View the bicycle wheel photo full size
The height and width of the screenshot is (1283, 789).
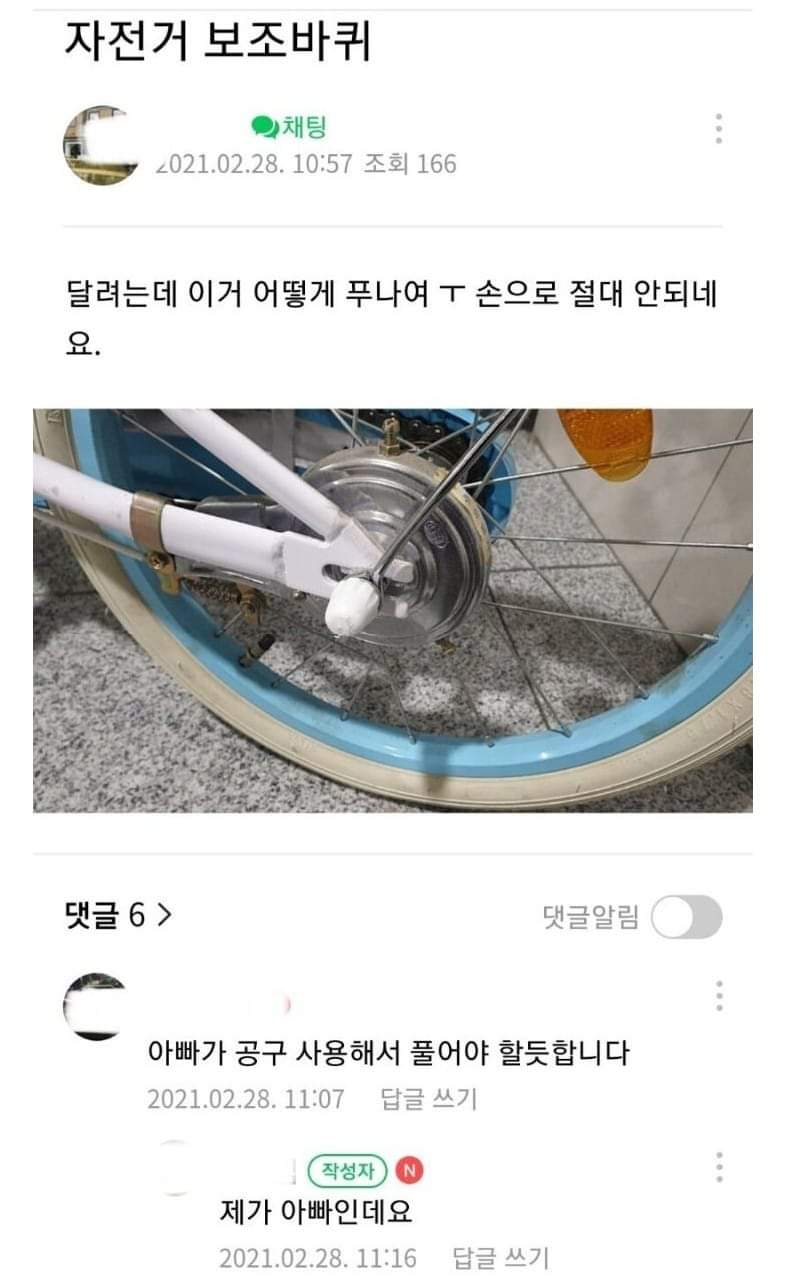point(392,610)
